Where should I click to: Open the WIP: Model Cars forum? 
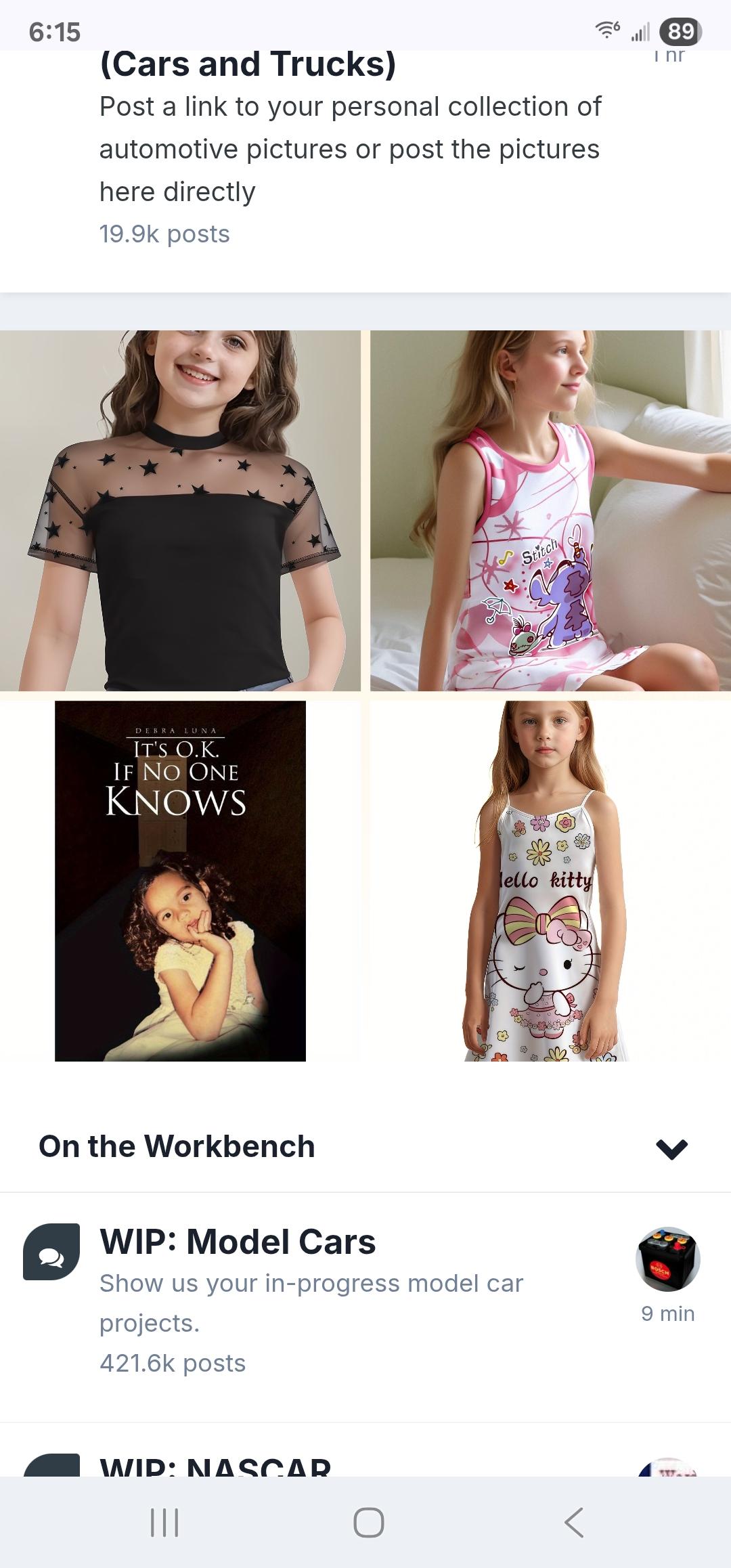point(238,1242)
